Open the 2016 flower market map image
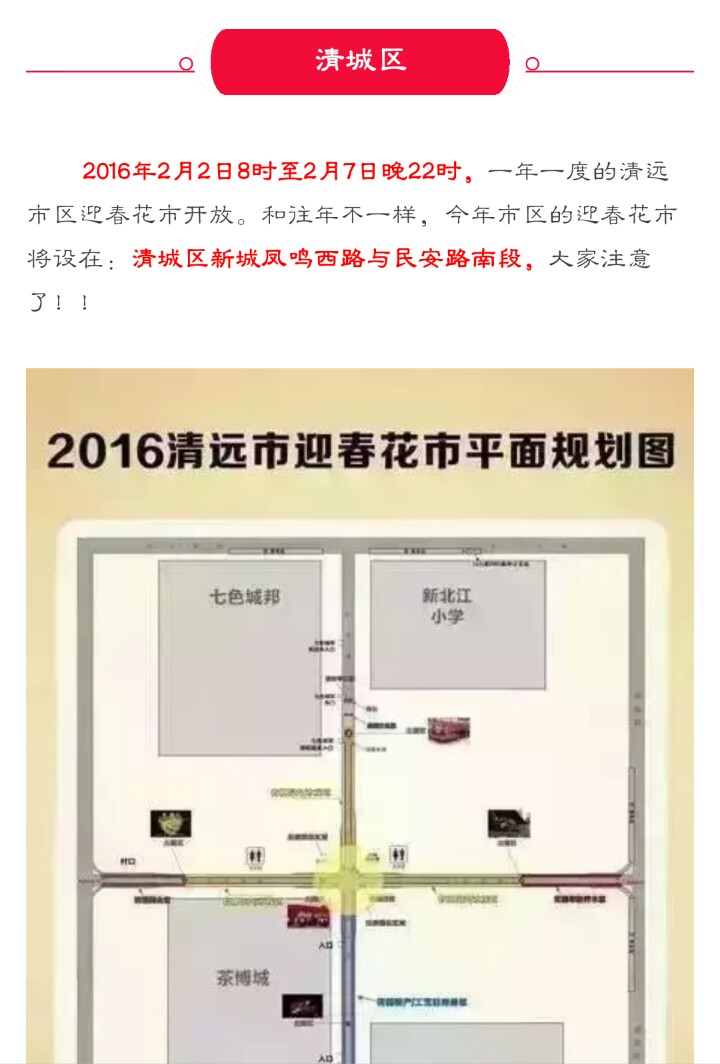720x1064 pixels. [360, 715]
